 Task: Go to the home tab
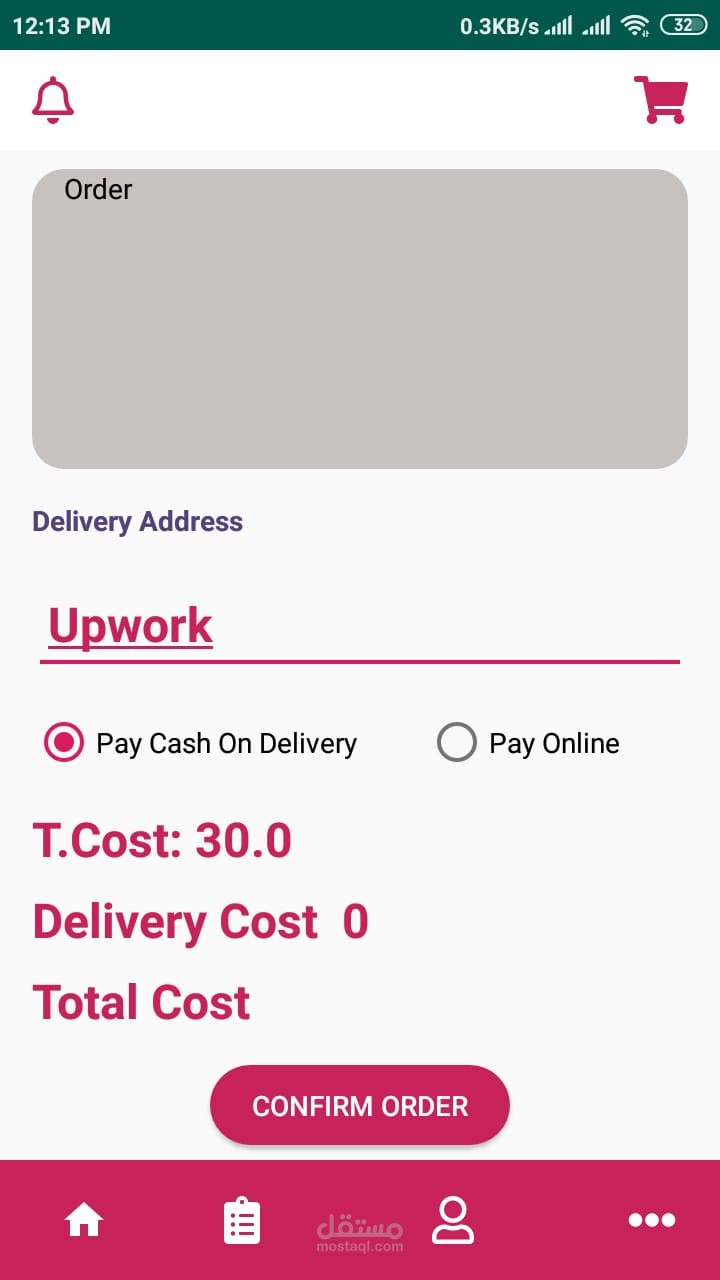[84, 1220]
